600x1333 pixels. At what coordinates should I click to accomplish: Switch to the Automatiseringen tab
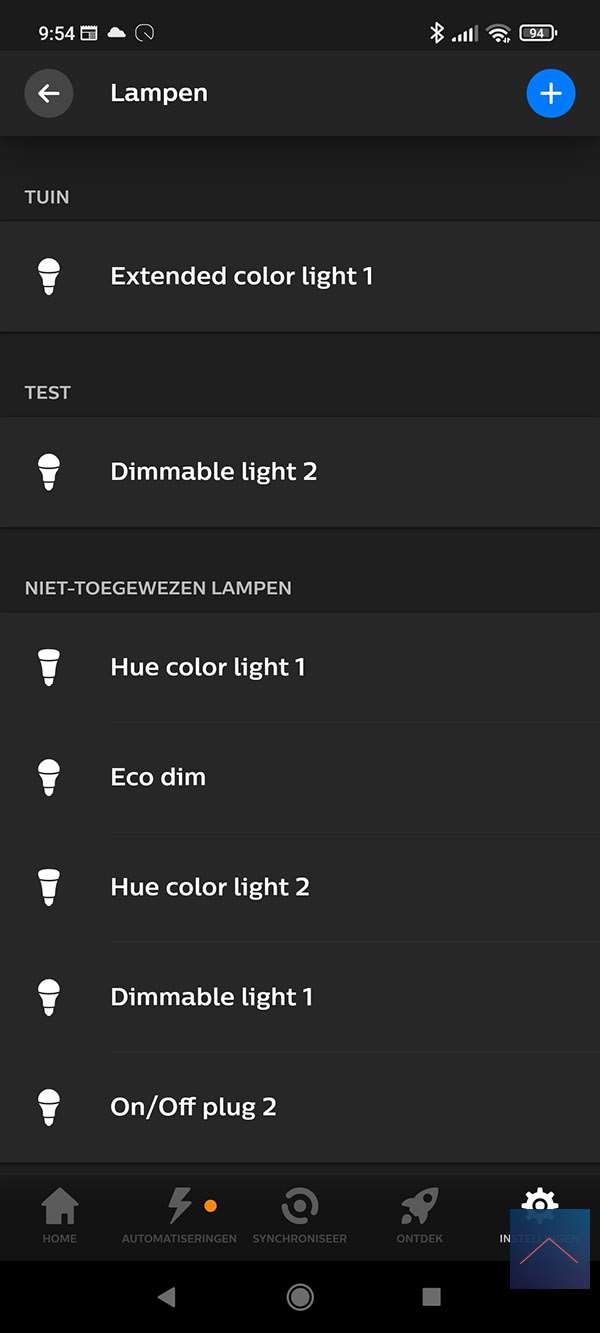[x=179, y=1216]
